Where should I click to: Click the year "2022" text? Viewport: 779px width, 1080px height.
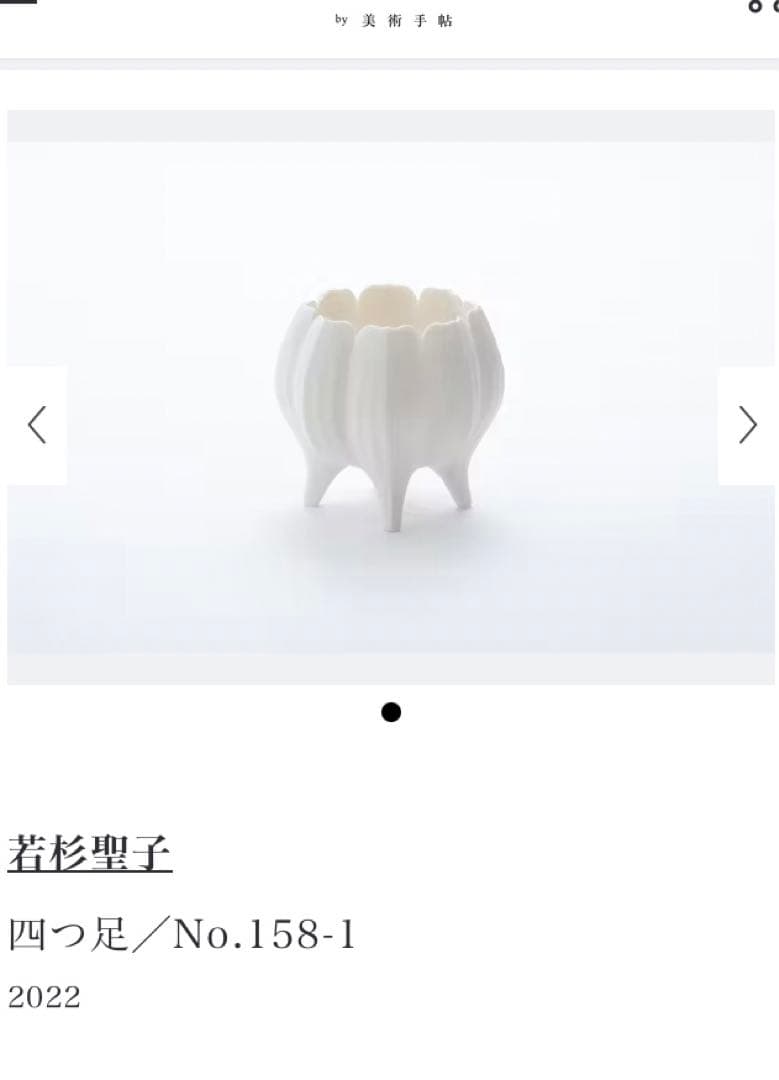tap(43, 996)
